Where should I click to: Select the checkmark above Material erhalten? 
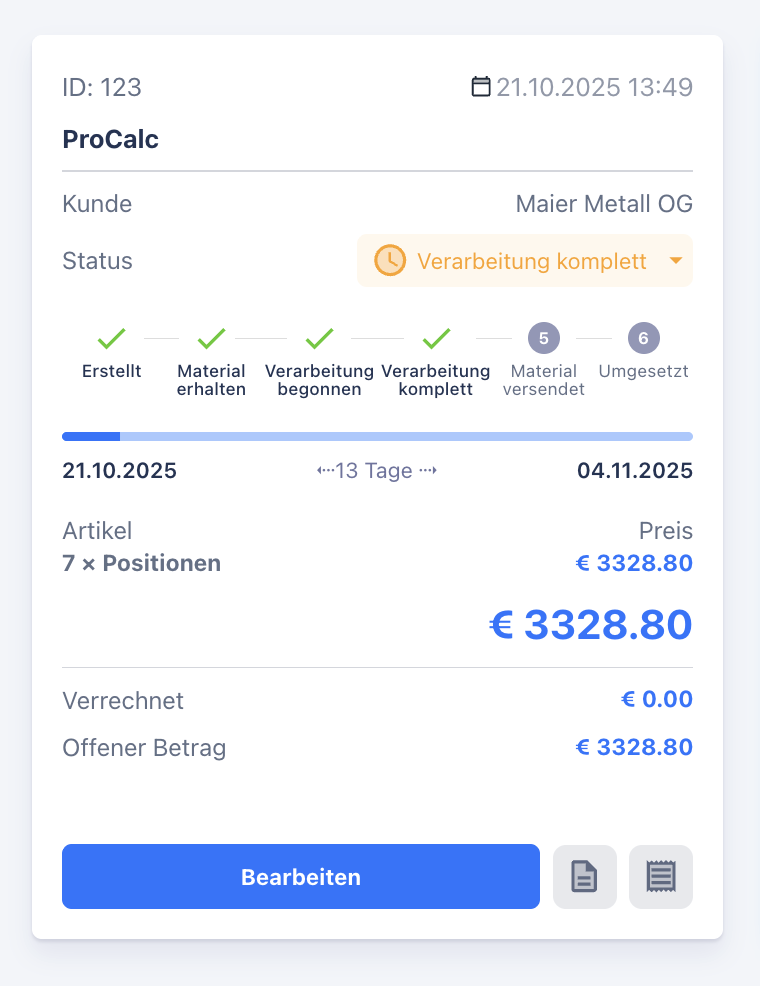pos(211,338)
